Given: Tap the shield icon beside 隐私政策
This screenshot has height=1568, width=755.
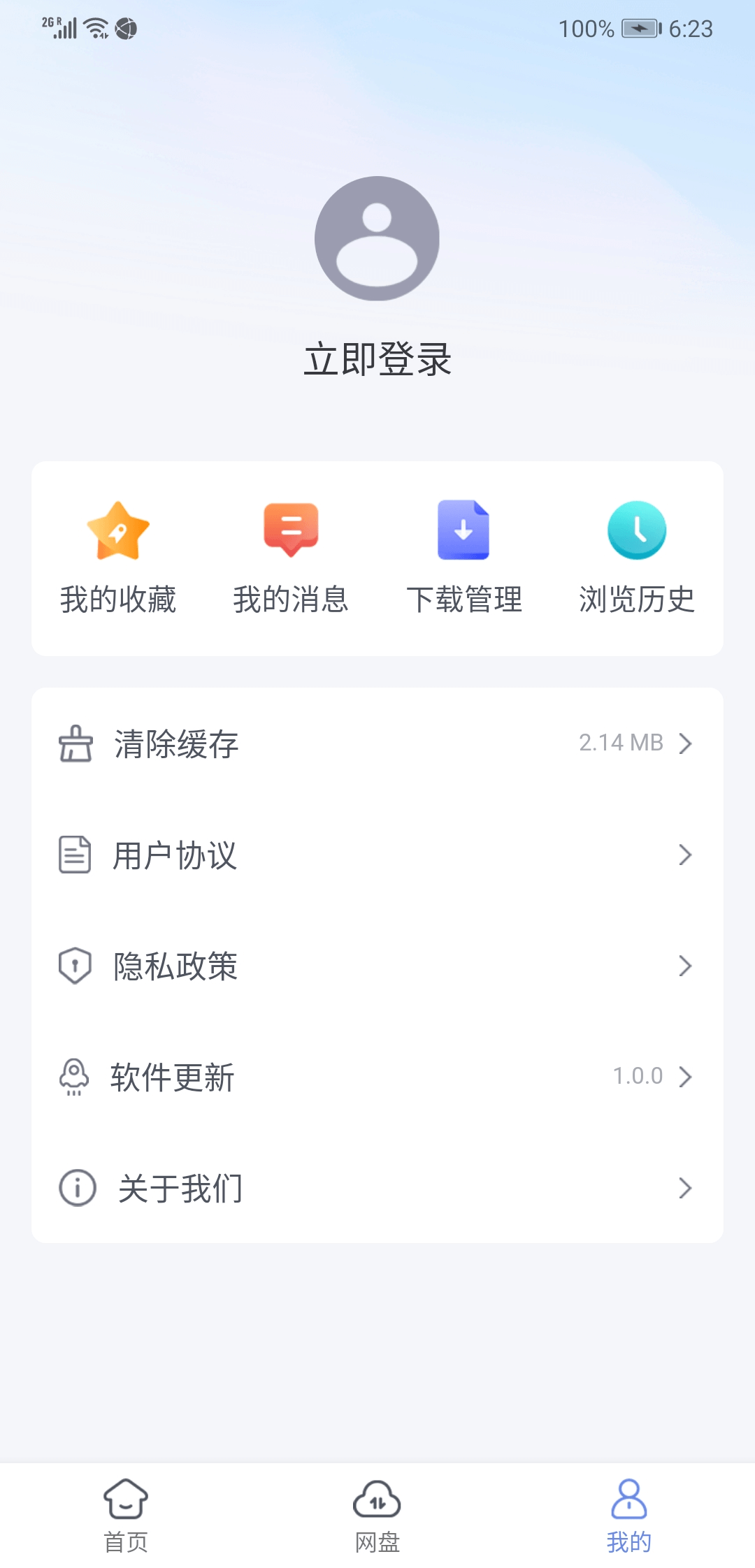Looking at the screenshot, I should [x=75, y=966].
